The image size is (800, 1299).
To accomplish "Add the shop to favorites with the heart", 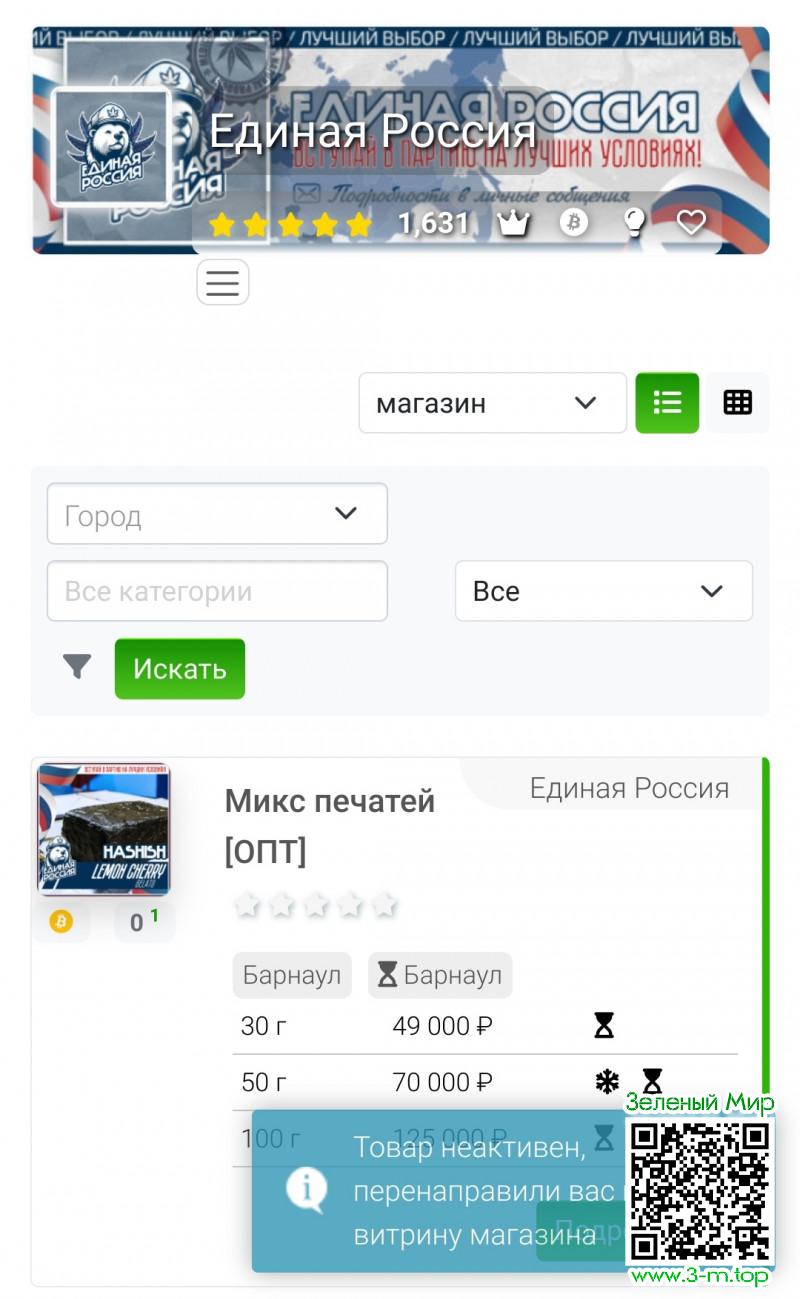I will (691, 222).
